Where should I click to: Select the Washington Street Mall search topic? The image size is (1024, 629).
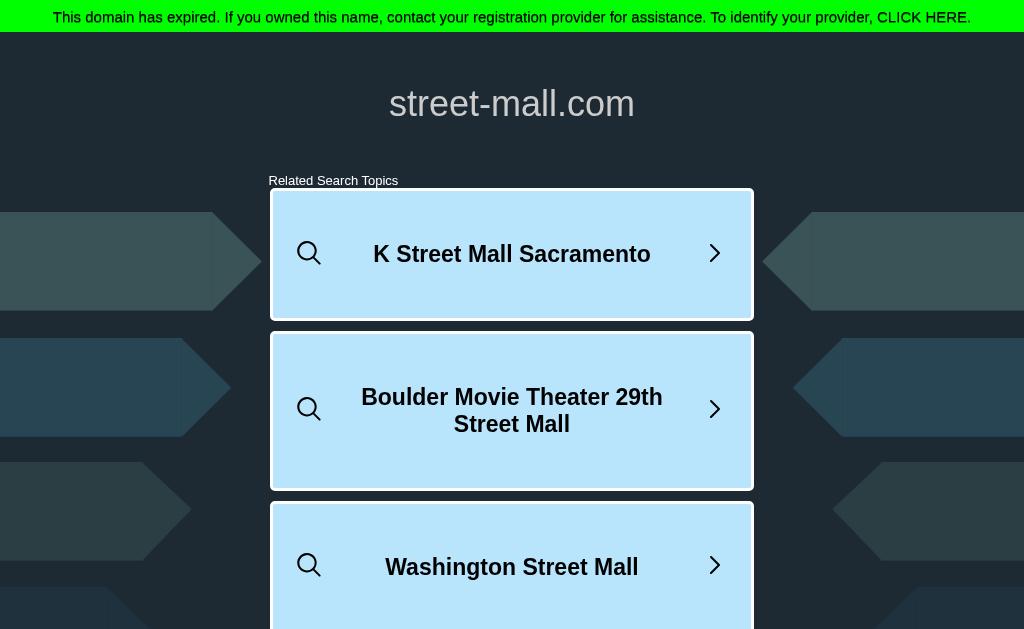click(511, 566)
